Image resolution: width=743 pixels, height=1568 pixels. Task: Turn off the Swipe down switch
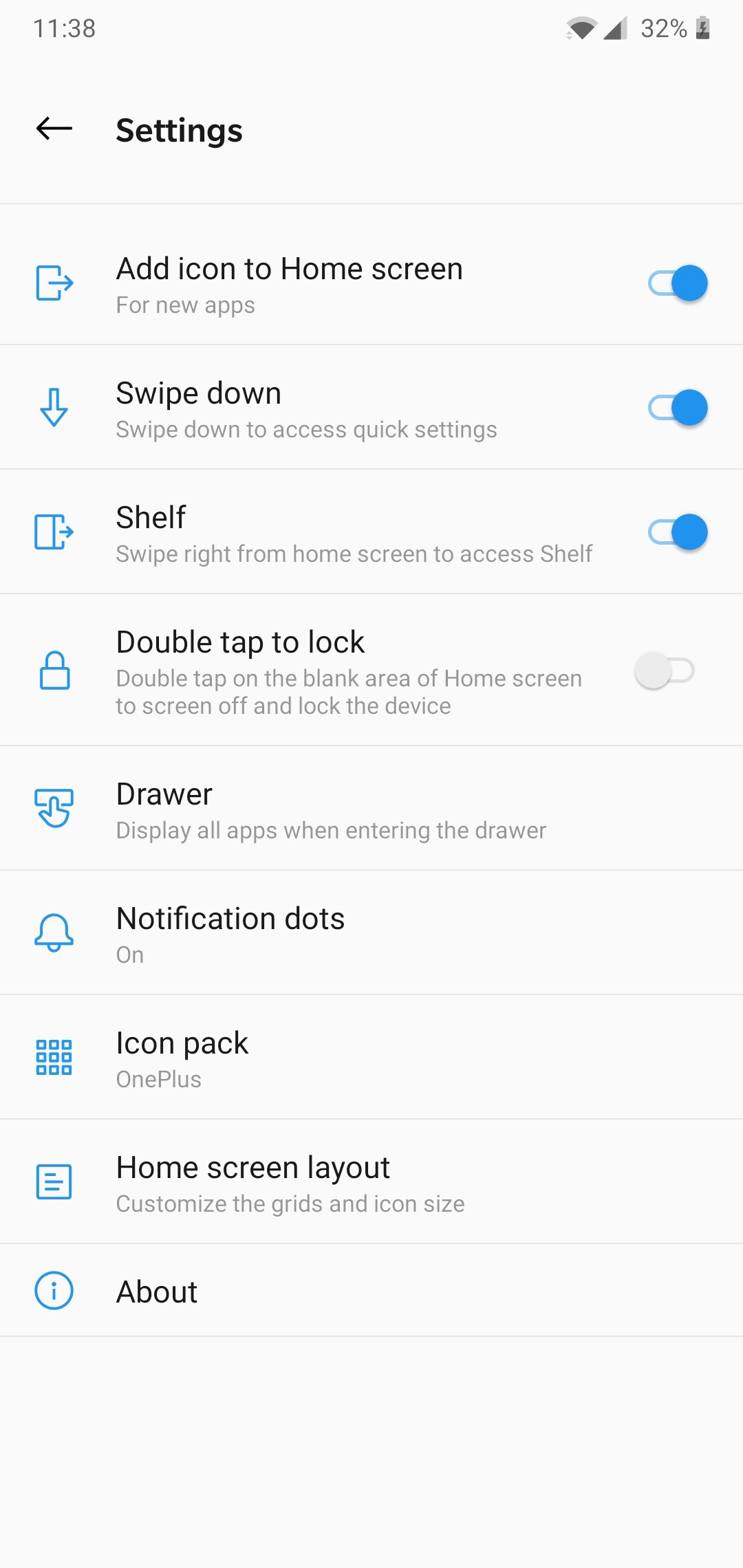677,408
